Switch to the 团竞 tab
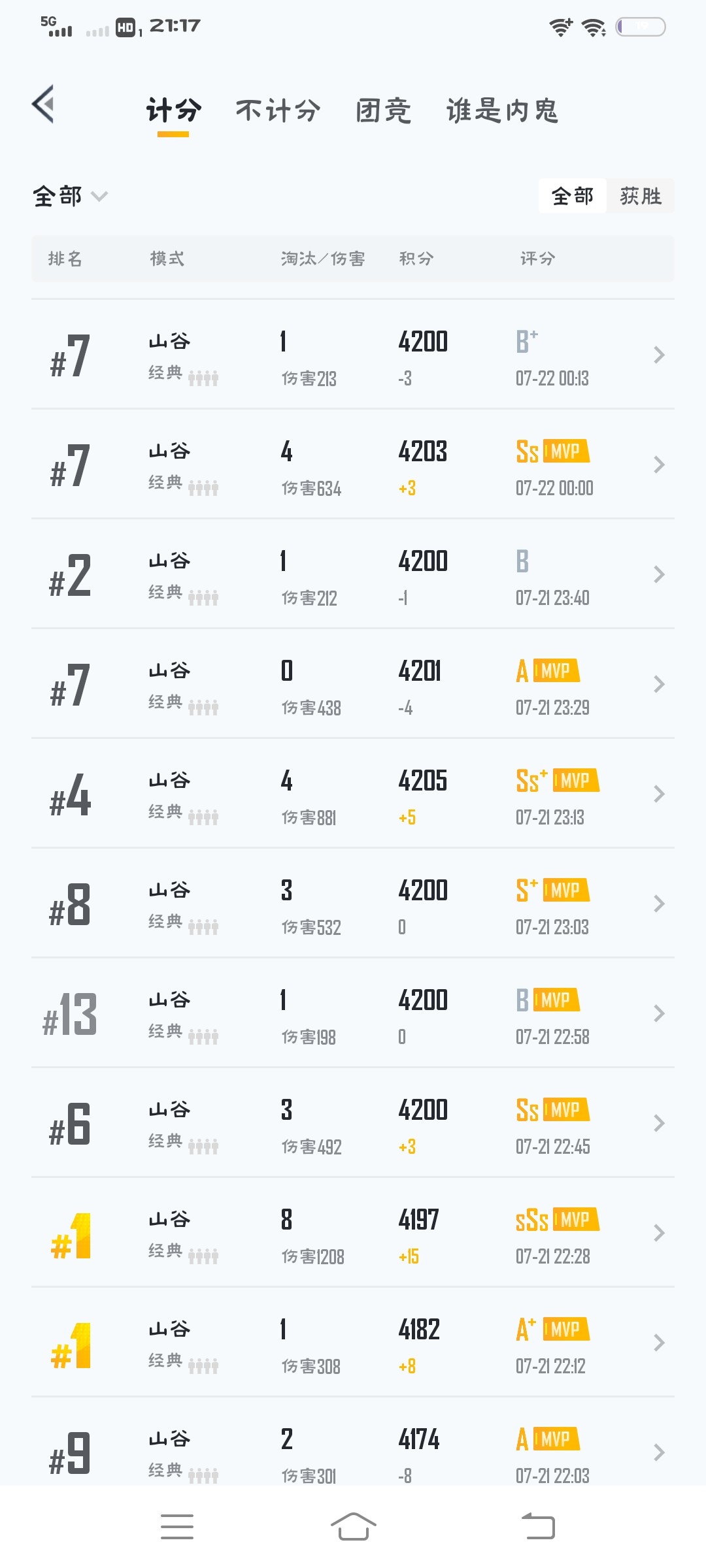706x1568 pixels. click(x=384, y=110)
